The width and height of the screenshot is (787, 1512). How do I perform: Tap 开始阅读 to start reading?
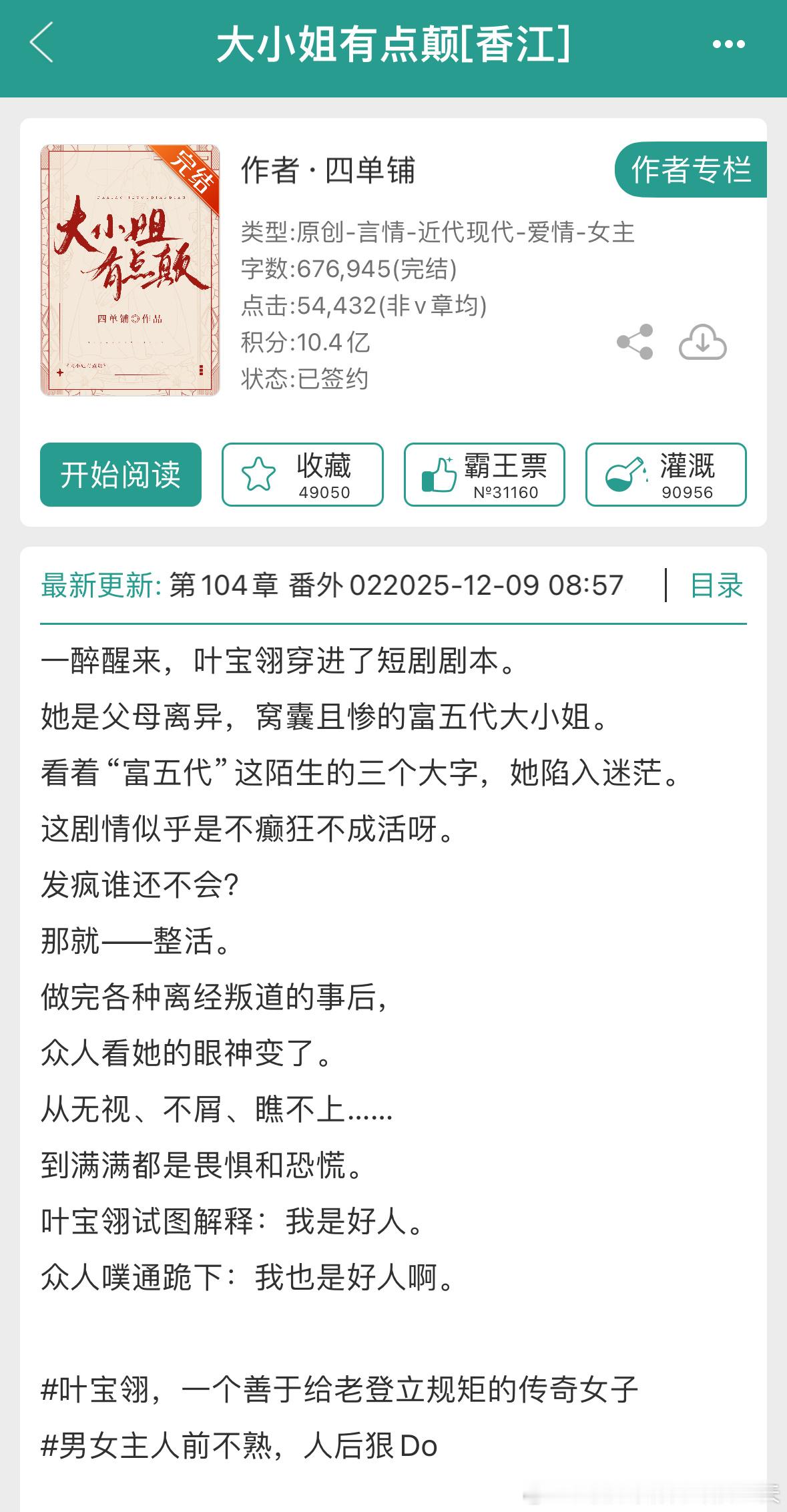121,474
